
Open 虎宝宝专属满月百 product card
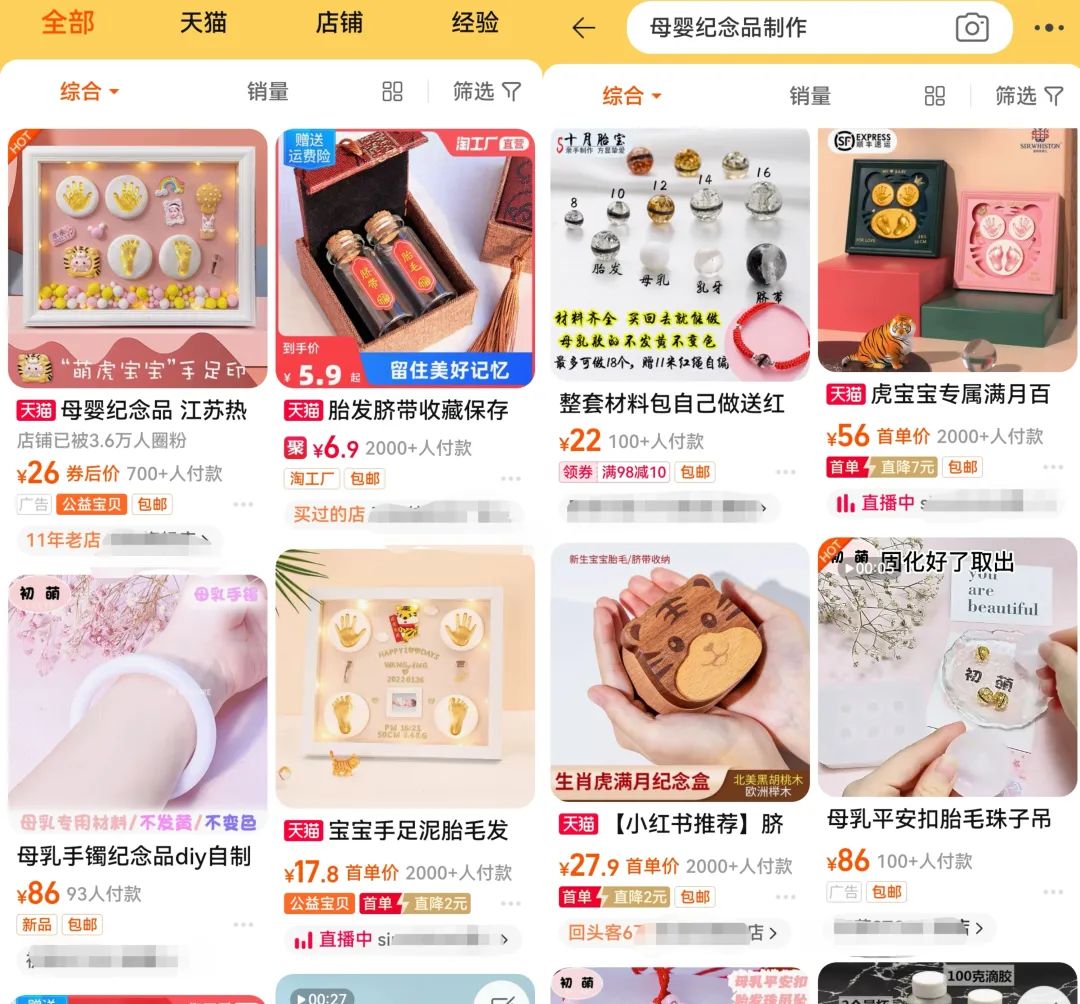(x=947, y=250)
